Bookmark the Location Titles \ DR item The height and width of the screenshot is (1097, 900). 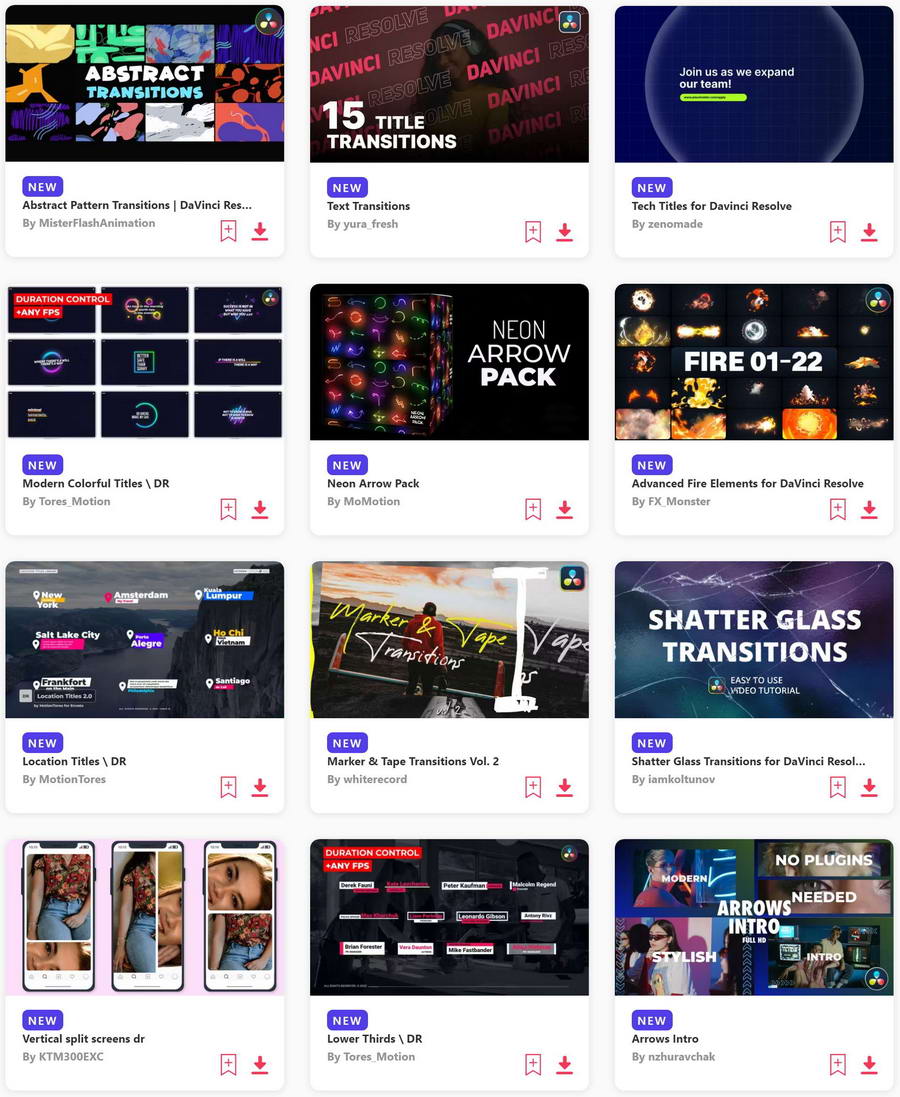click(228, 788)
